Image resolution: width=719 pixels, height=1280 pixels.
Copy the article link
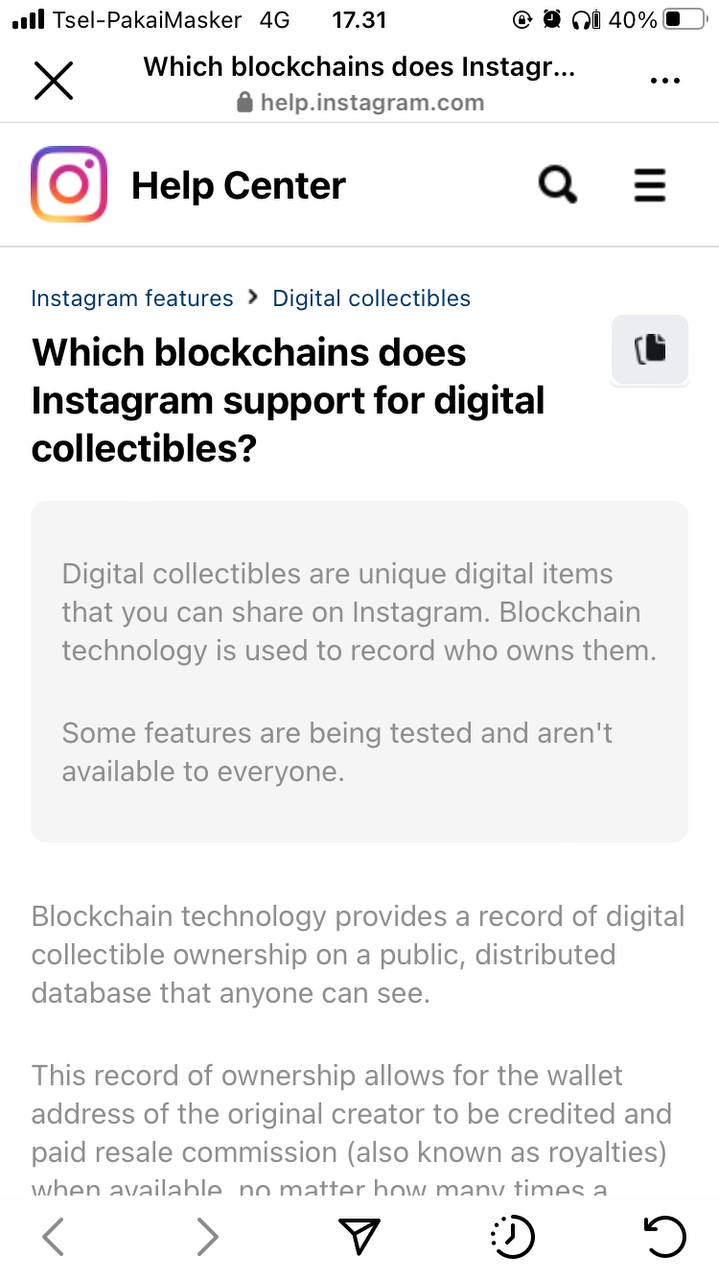click(x=650, y=349)
